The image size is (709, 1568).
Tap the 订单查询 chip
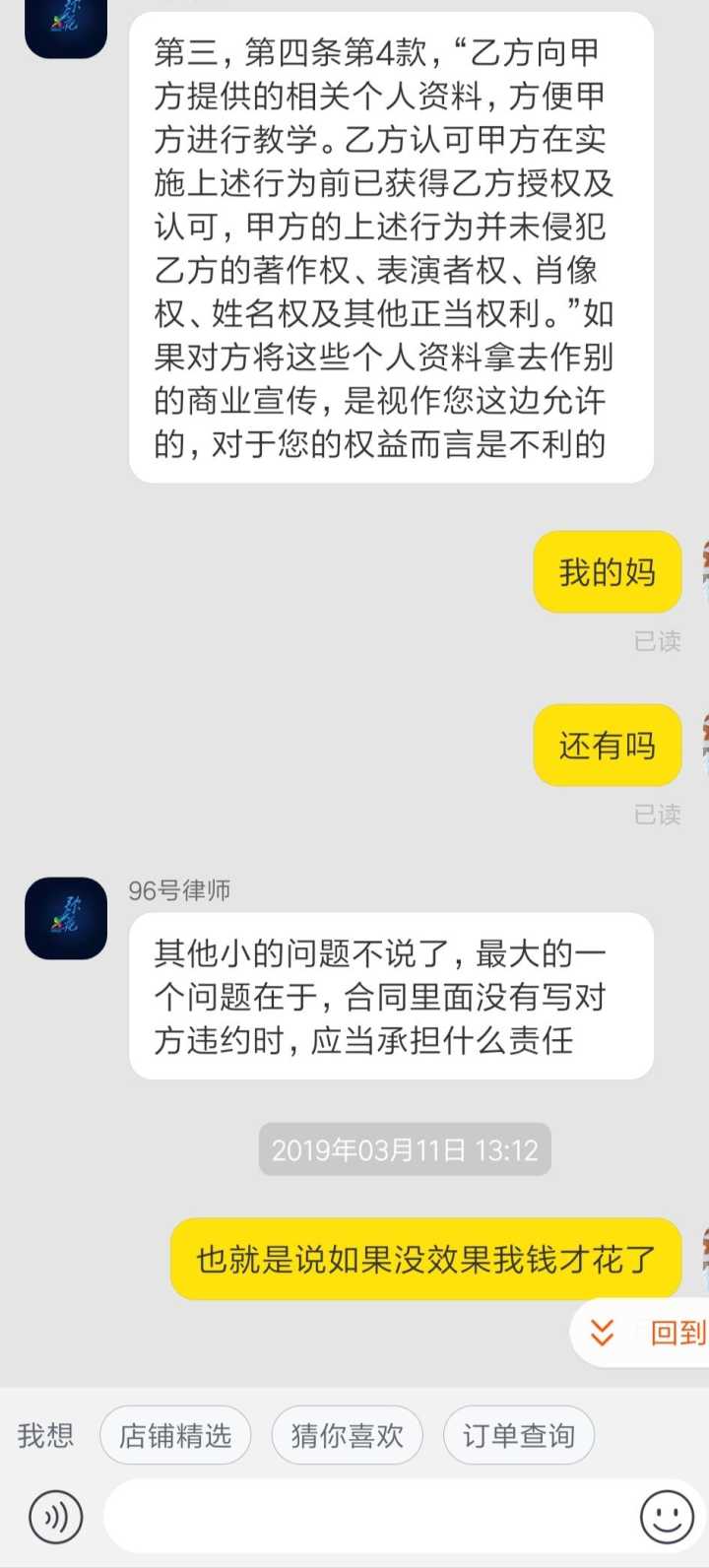518,1436
